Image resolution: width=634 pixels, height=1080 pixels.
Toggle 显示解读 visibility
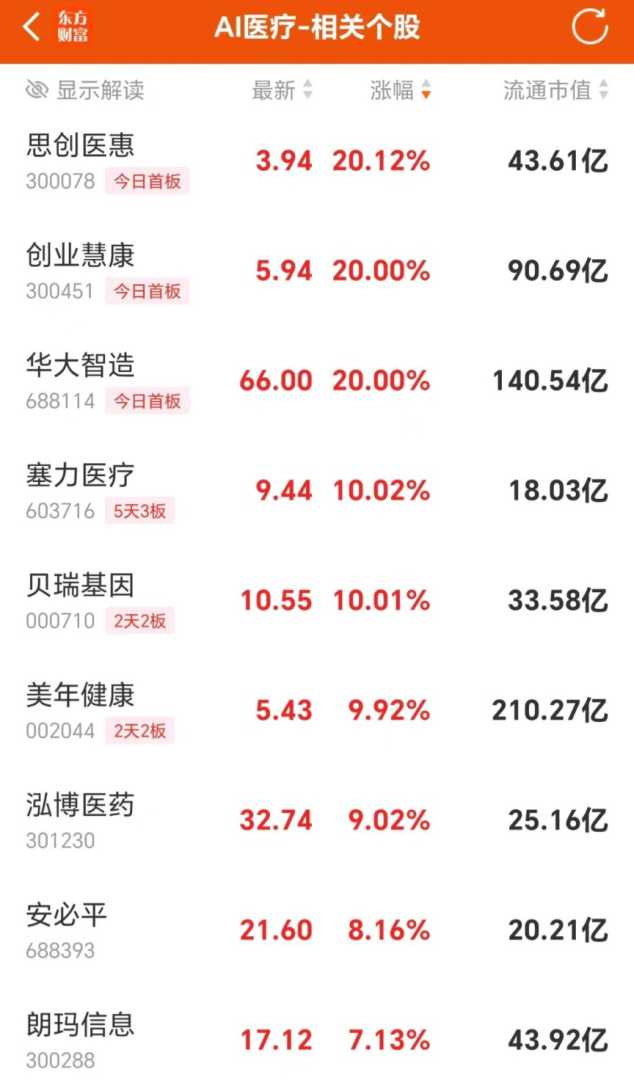click(x=85, y=91)
